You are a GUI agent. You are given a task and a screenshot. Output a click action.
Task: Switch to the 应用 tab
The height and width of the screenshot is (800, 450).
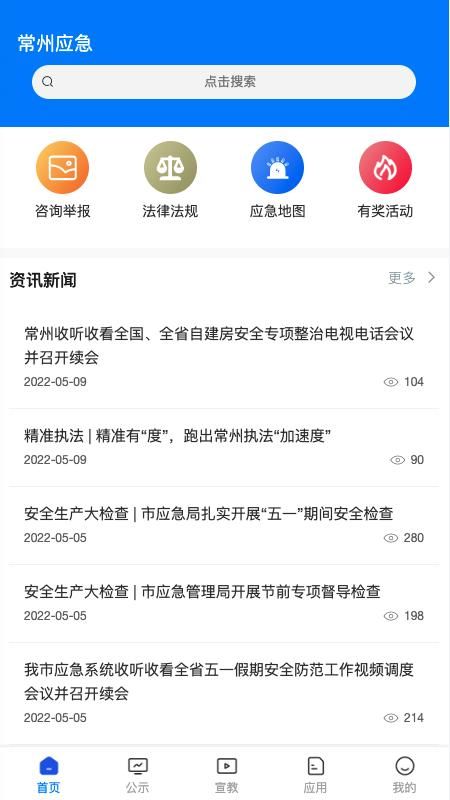[x=315, y=775]
